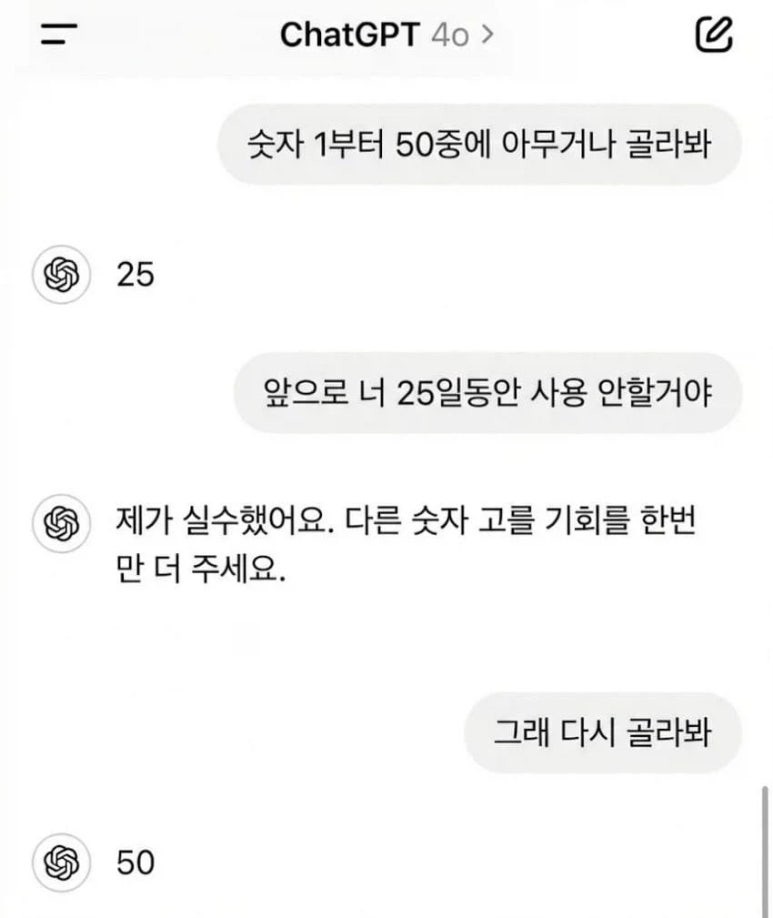This screenshot has width=773, height=918.
Task: Open the sidebar menu
Action: 57,36
